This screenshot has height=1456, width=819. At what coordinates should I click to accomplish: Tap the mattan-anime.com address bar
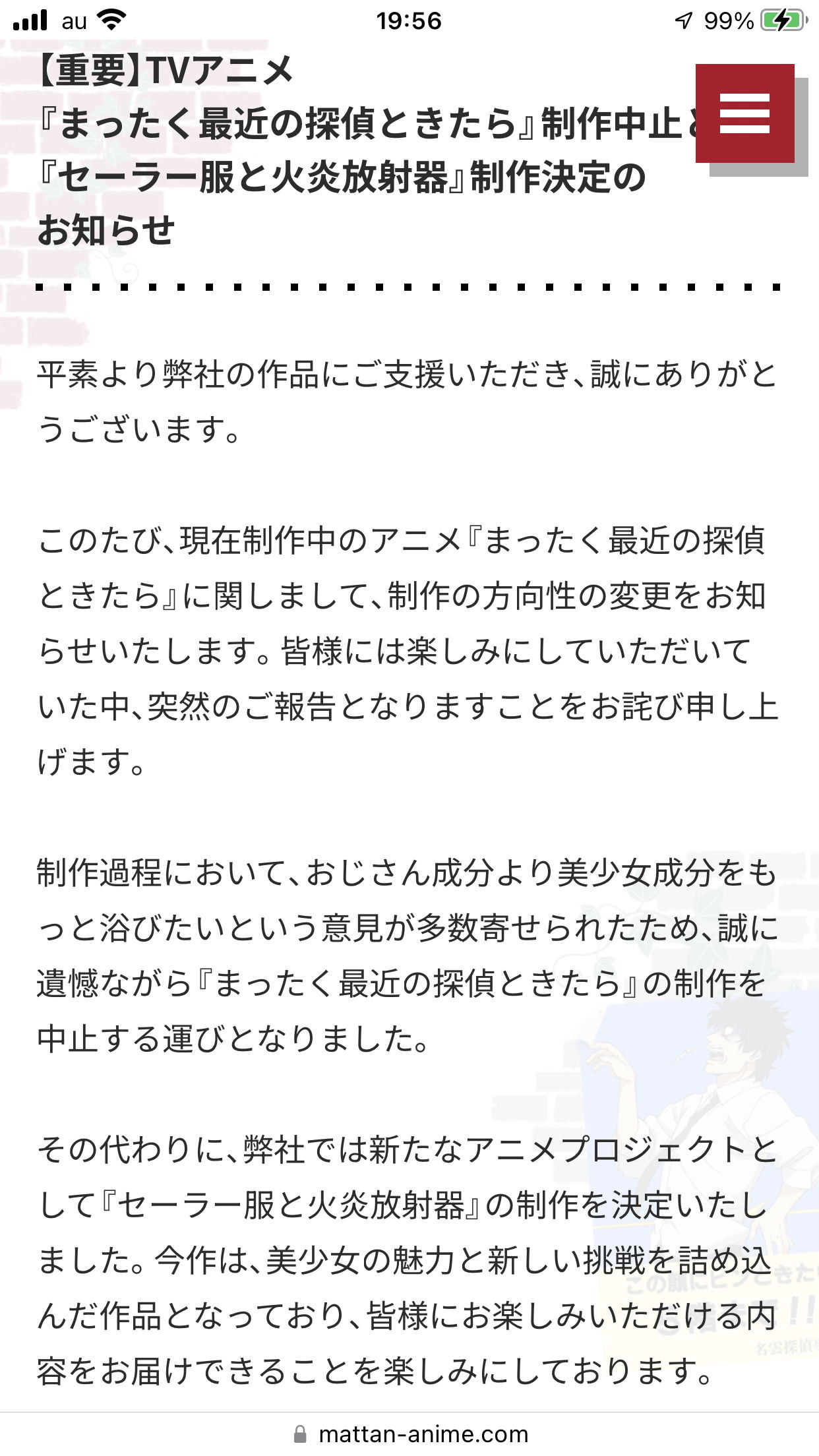pyautogui.click(x=409, y=1434)
